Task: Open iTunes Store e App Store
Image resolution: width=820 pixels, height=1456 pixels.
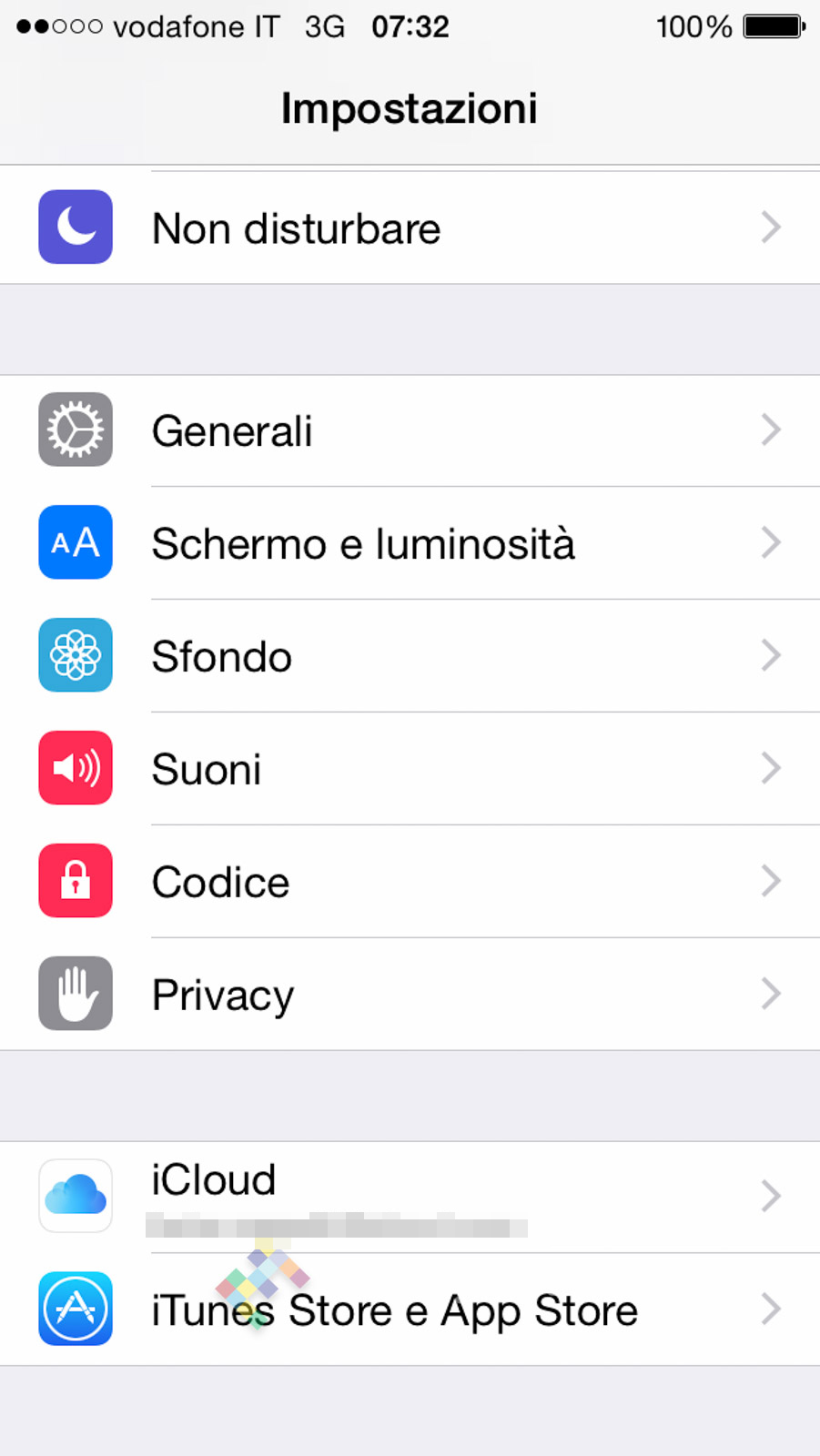Action: point(410,1309)
